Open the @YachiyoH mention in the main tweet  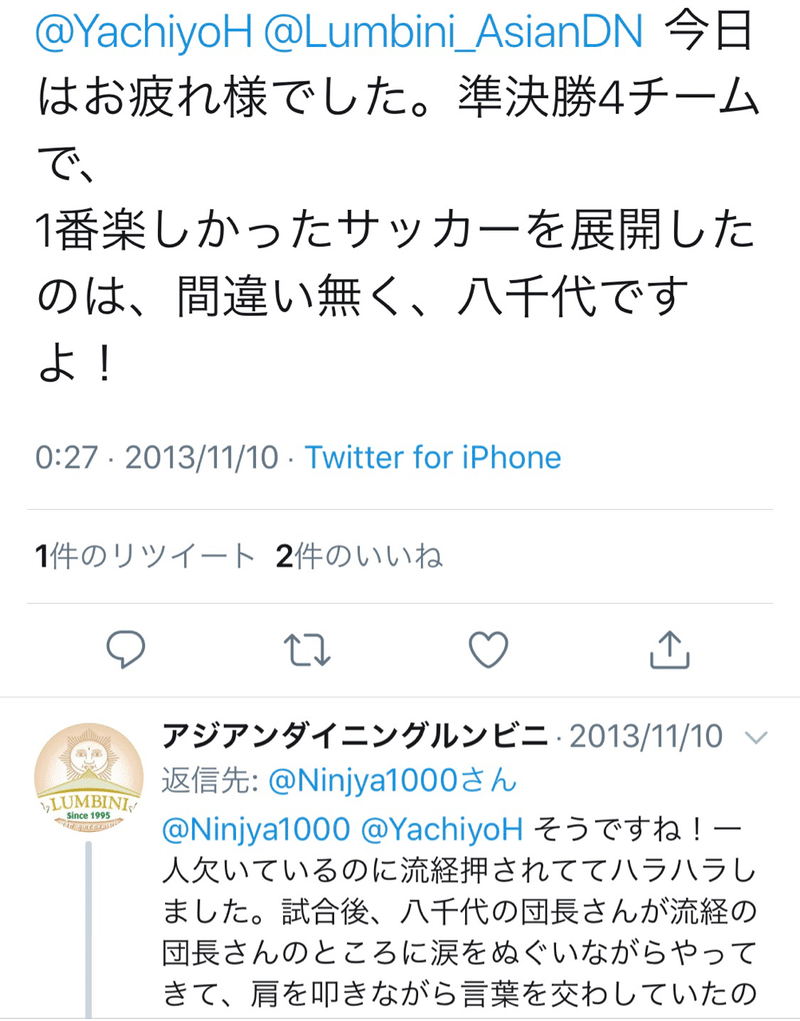pos(144,32)
